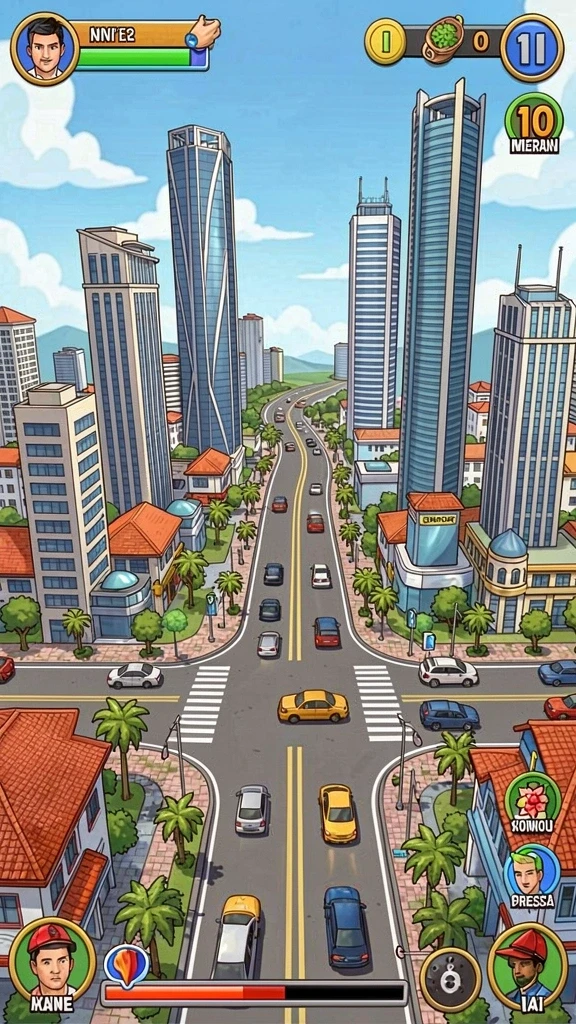Pause the game with the blue button
The width and height of the screenshot is (576, 1024).
[x=532, y=48]
